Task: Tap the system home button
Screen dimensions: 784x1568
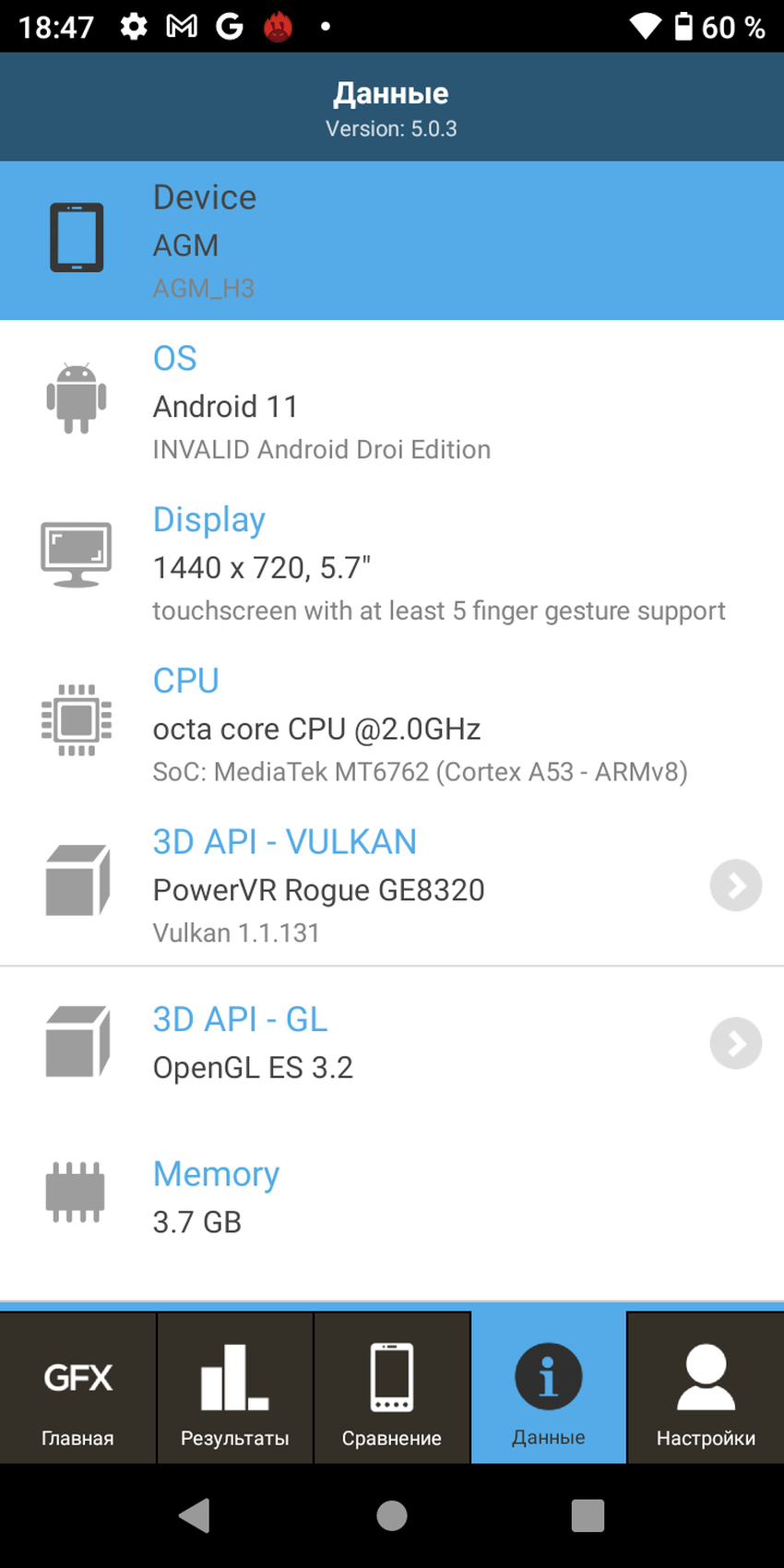Action: pos(392,1515)
